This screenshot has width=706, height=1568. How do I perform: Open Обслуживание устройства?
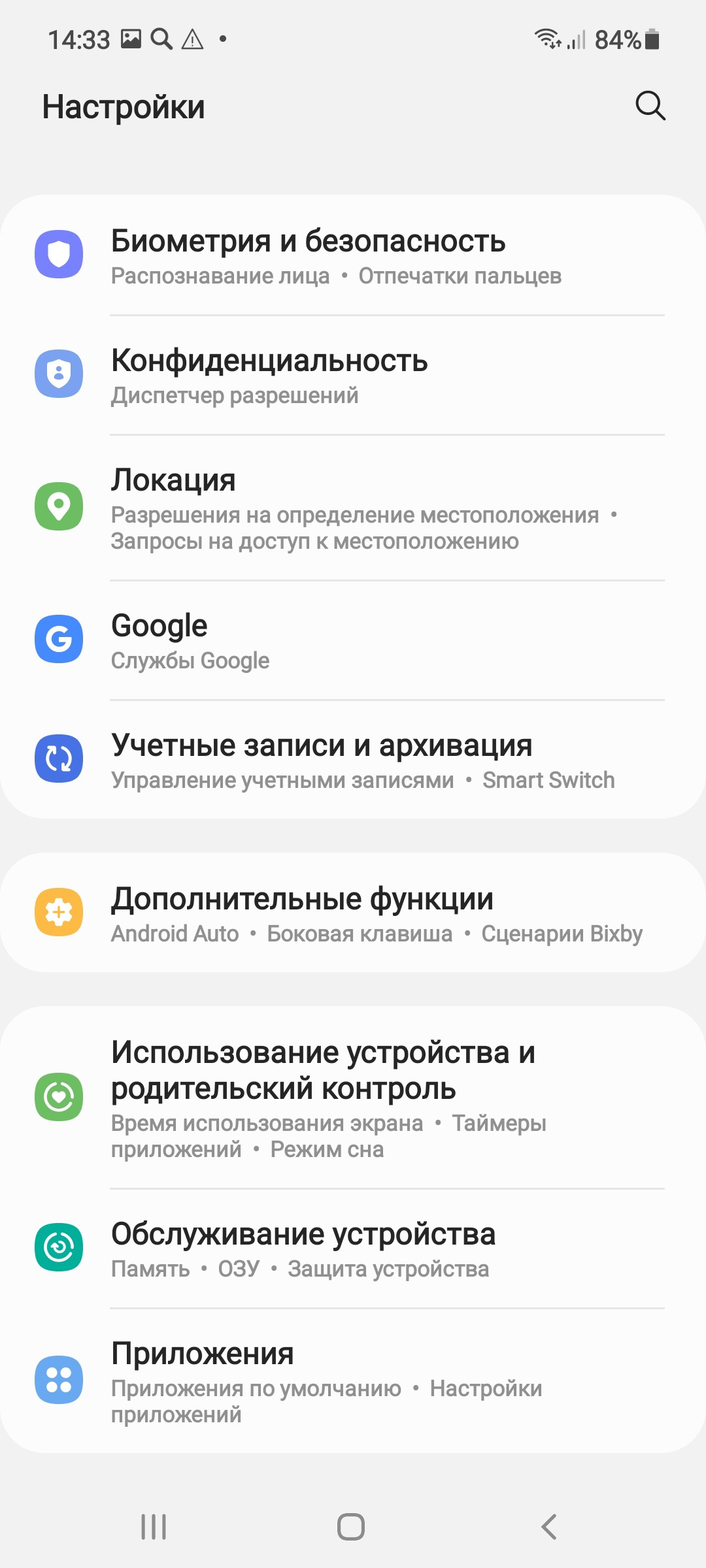click(353, 1249)
